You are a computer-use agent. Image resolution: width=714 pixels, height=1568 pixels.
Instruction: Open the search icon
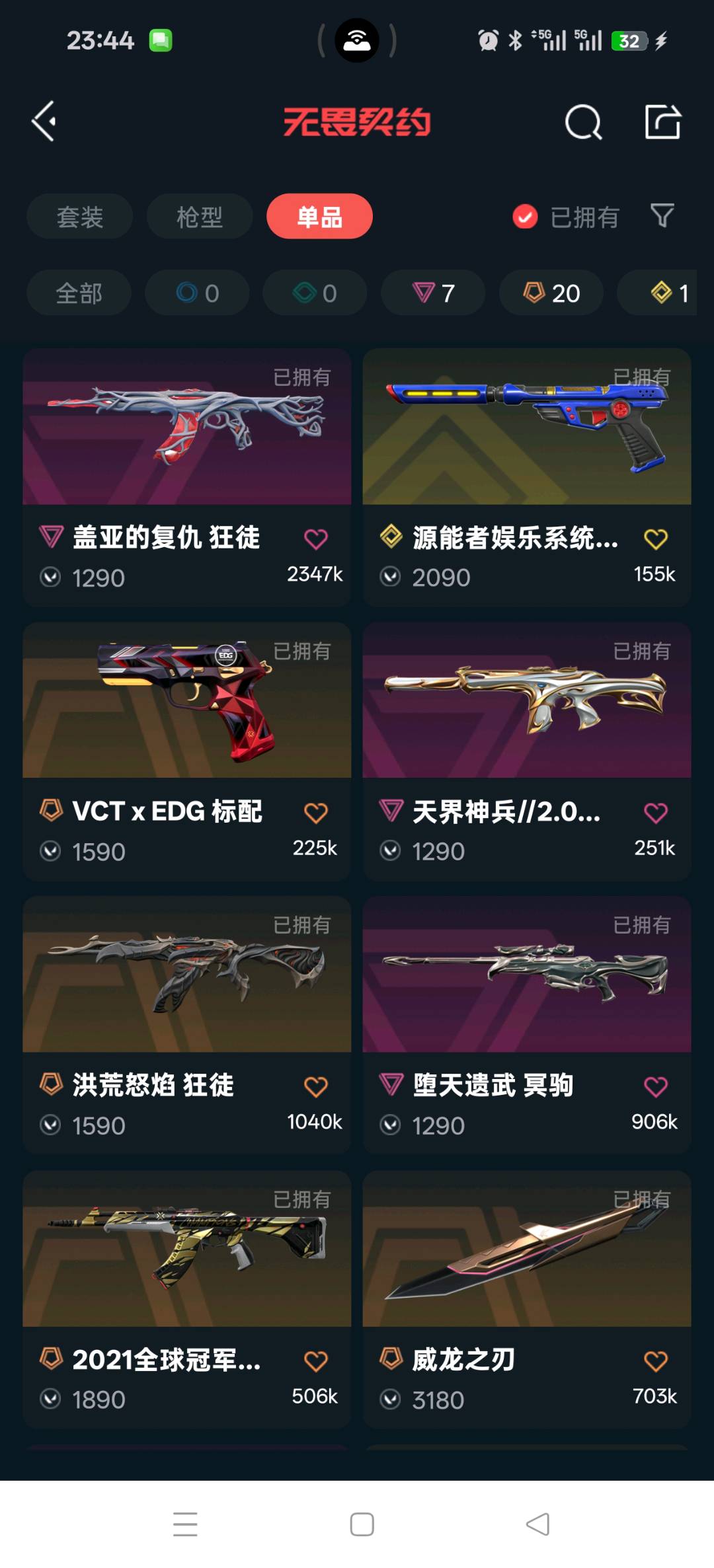(x=583, y=122)
